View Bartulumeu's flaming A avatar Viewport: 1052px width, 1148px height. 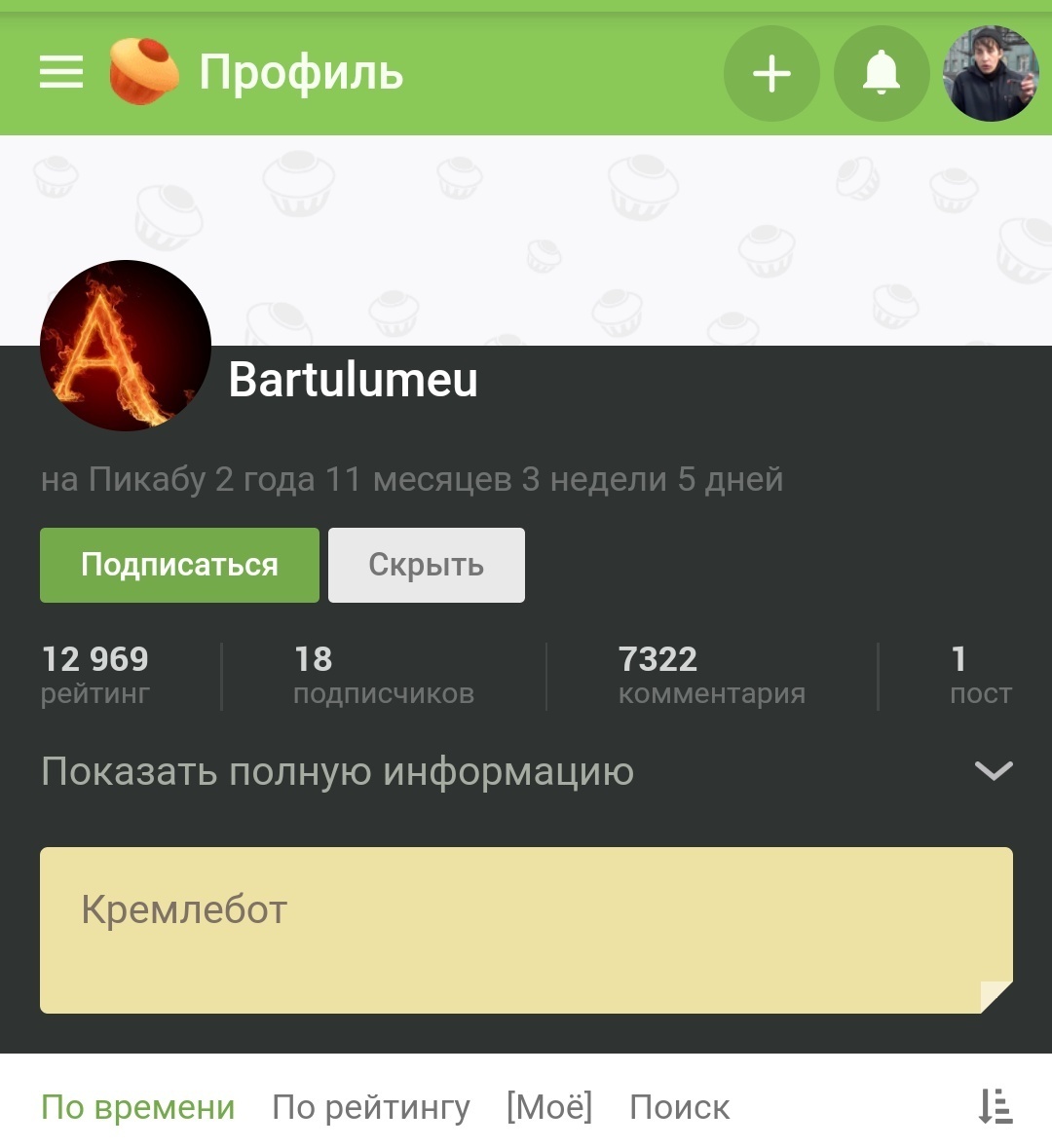coord(126,346)
